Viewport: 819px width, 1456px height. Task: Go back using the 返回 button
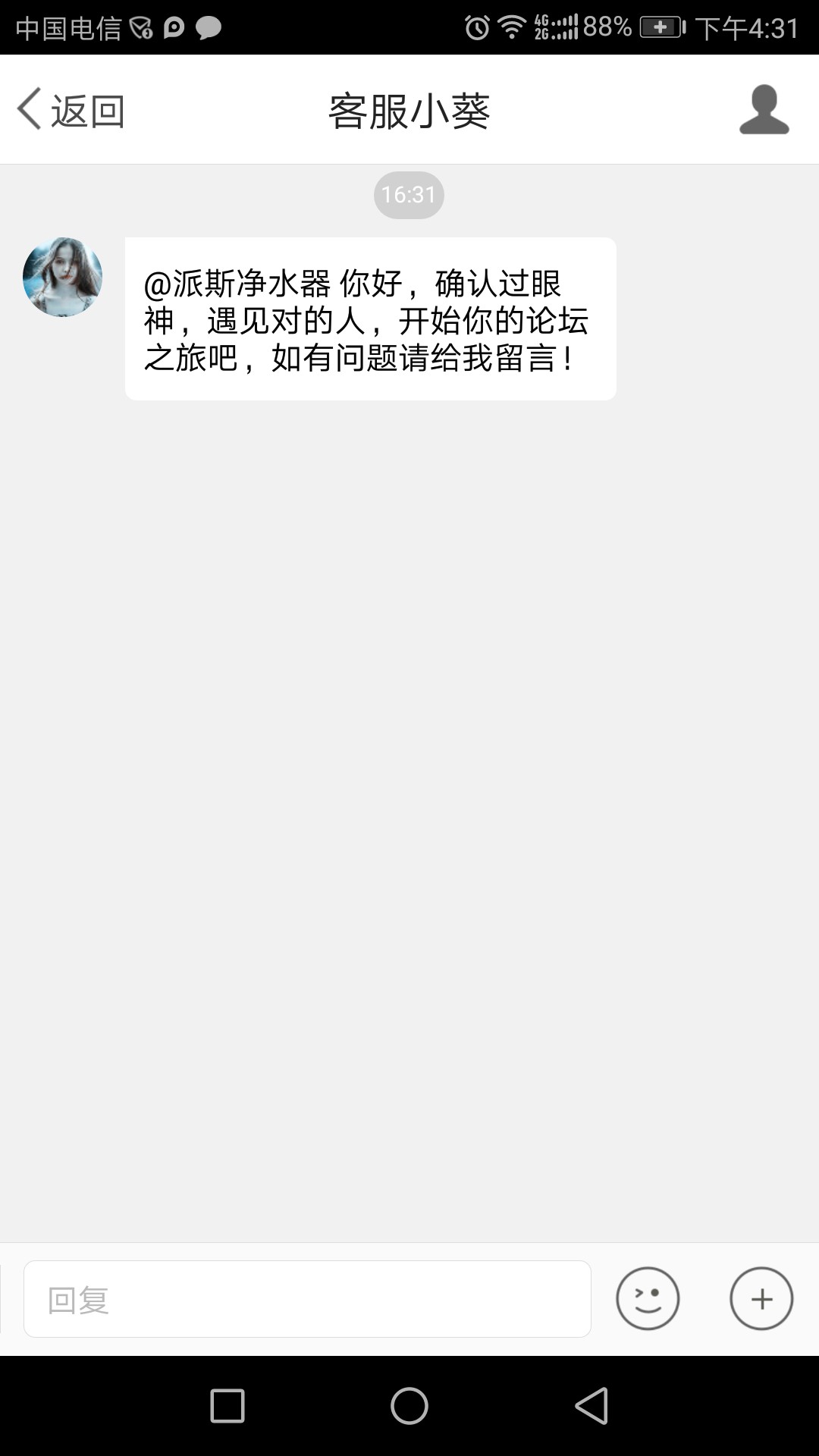[71, 111]
